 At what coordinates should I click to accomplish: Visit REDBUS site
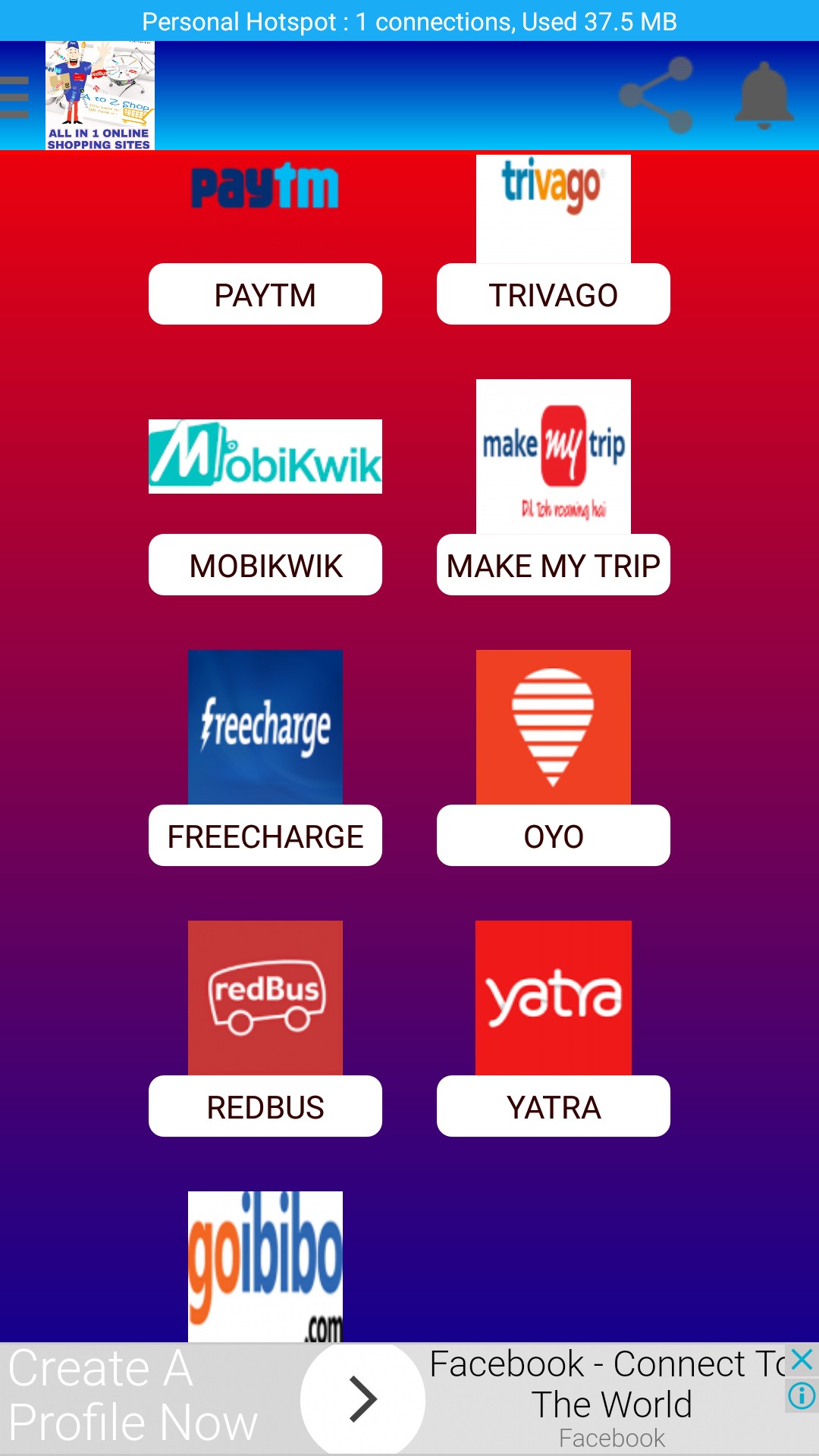point(265,1106)
